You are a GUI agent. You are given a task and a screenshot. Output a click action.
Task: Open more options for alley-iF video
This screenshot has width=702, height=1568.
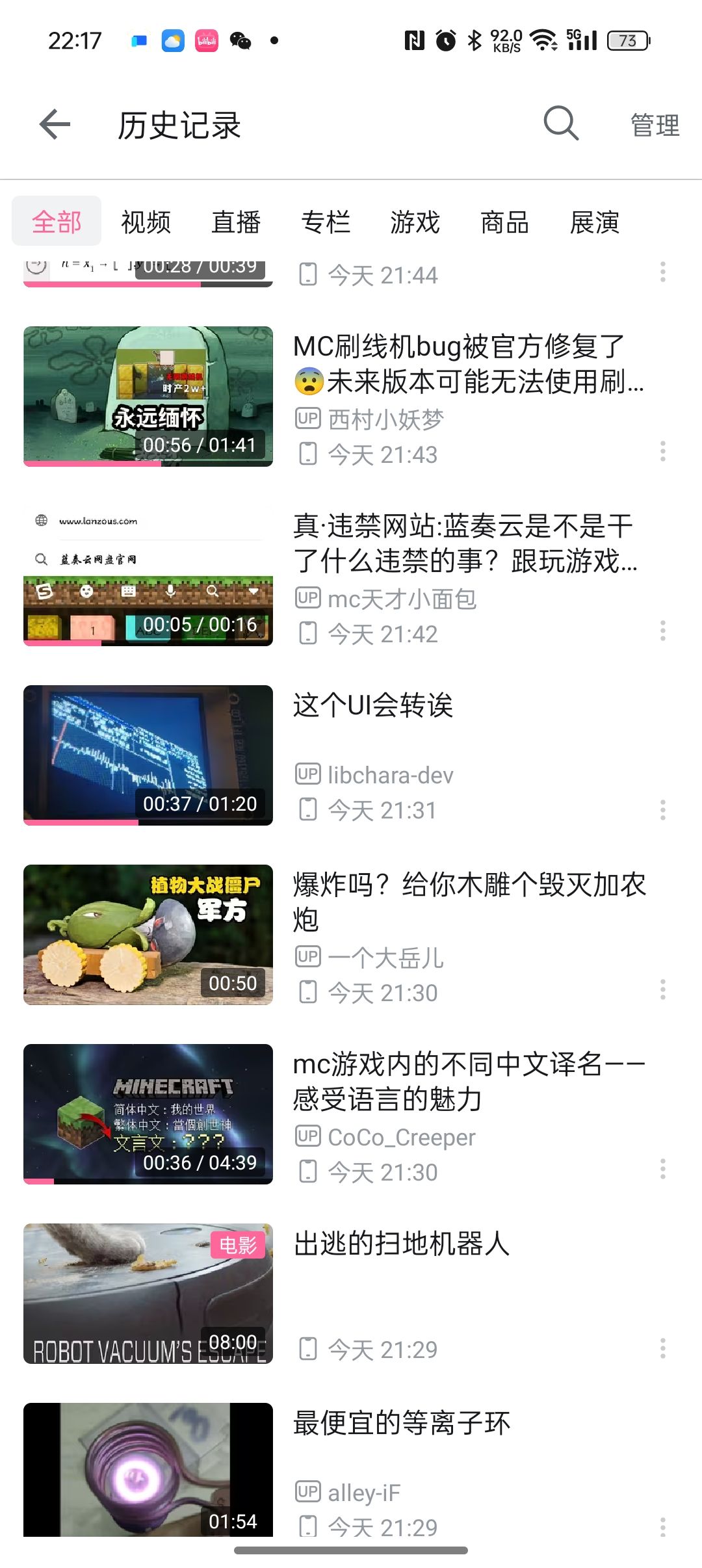pyautogui.click(x=662, y=1526)
